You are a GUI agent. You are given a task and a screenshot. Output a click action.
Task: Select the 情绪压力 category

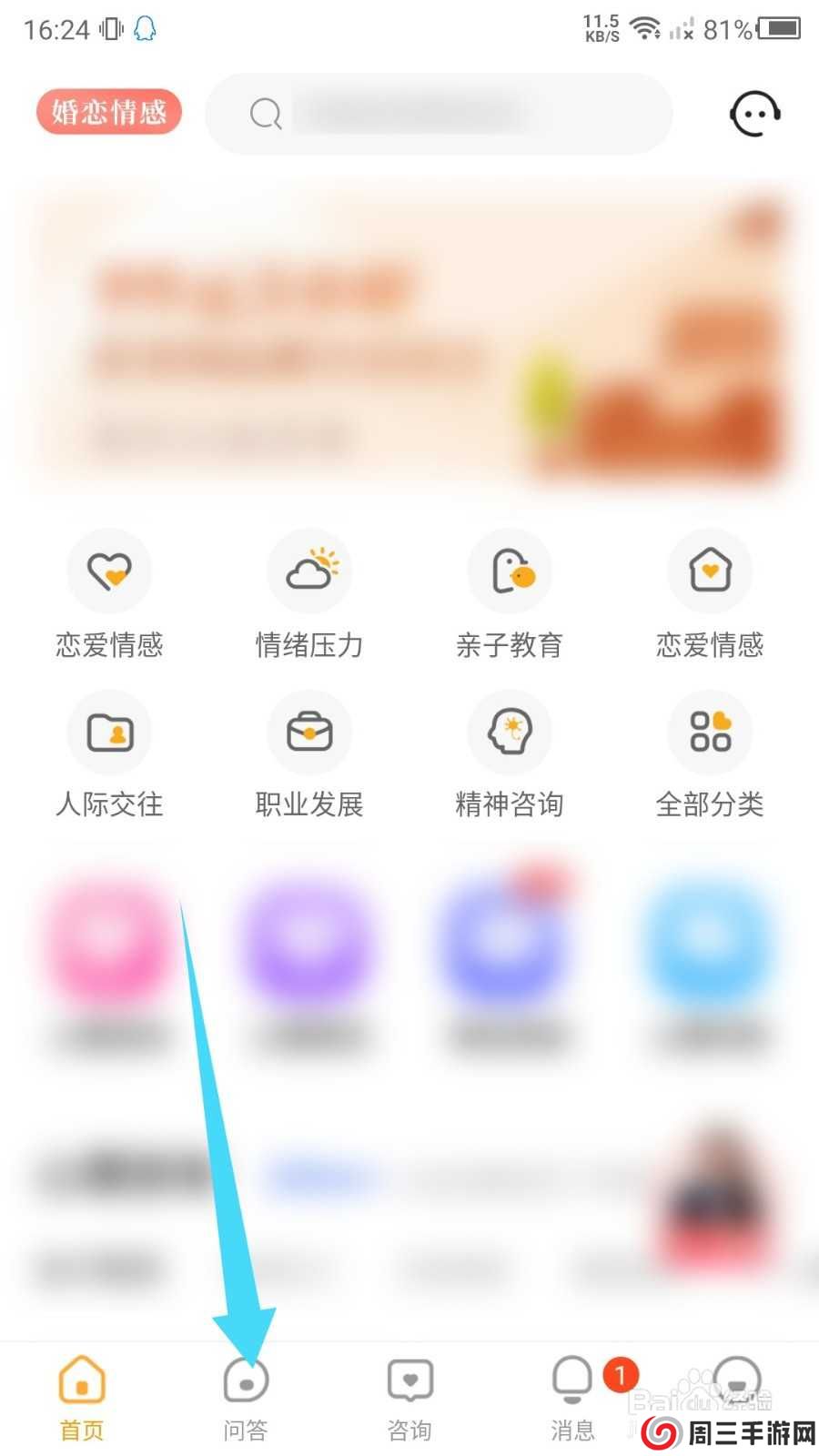pyautogui.click(x=309, y=571)
